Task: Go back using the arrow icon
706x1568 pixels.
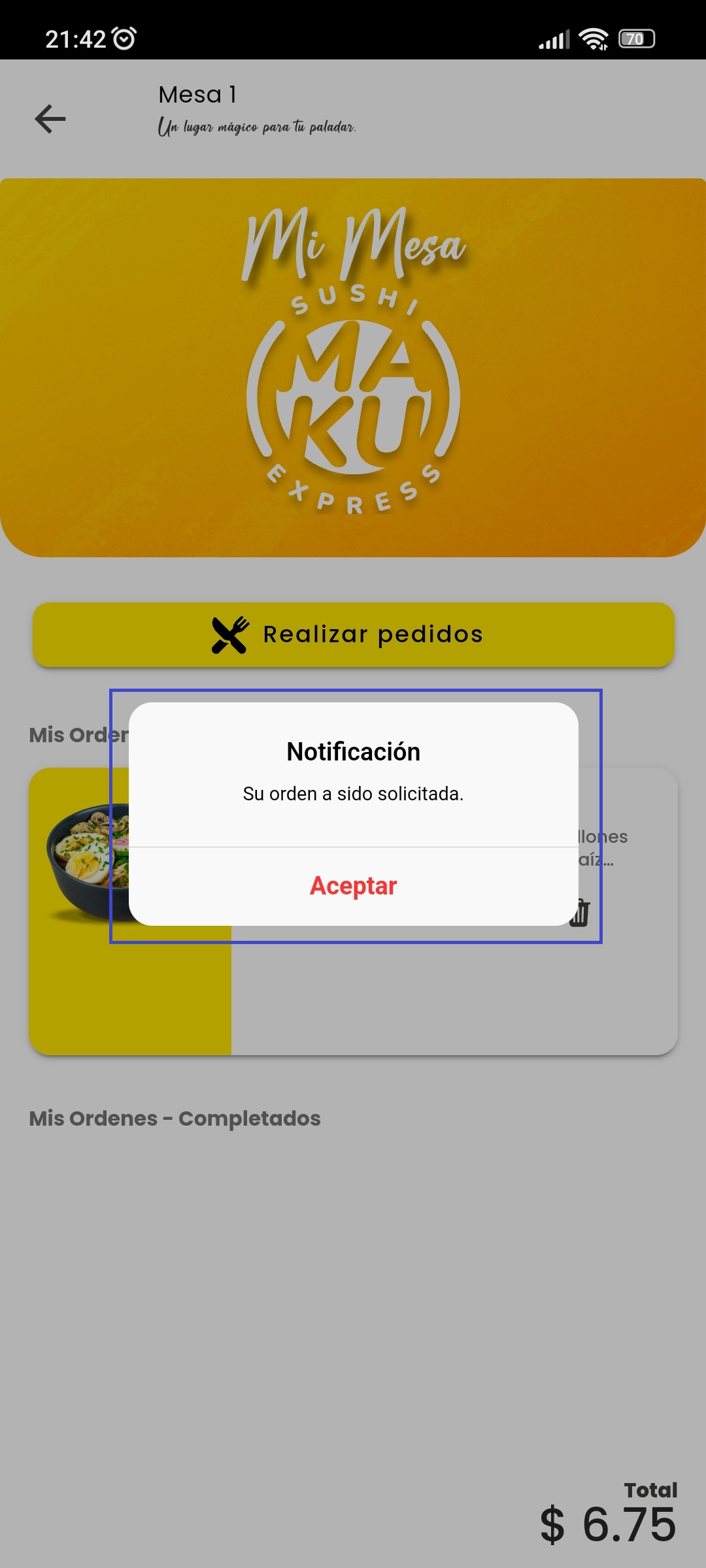Action: 50,119
